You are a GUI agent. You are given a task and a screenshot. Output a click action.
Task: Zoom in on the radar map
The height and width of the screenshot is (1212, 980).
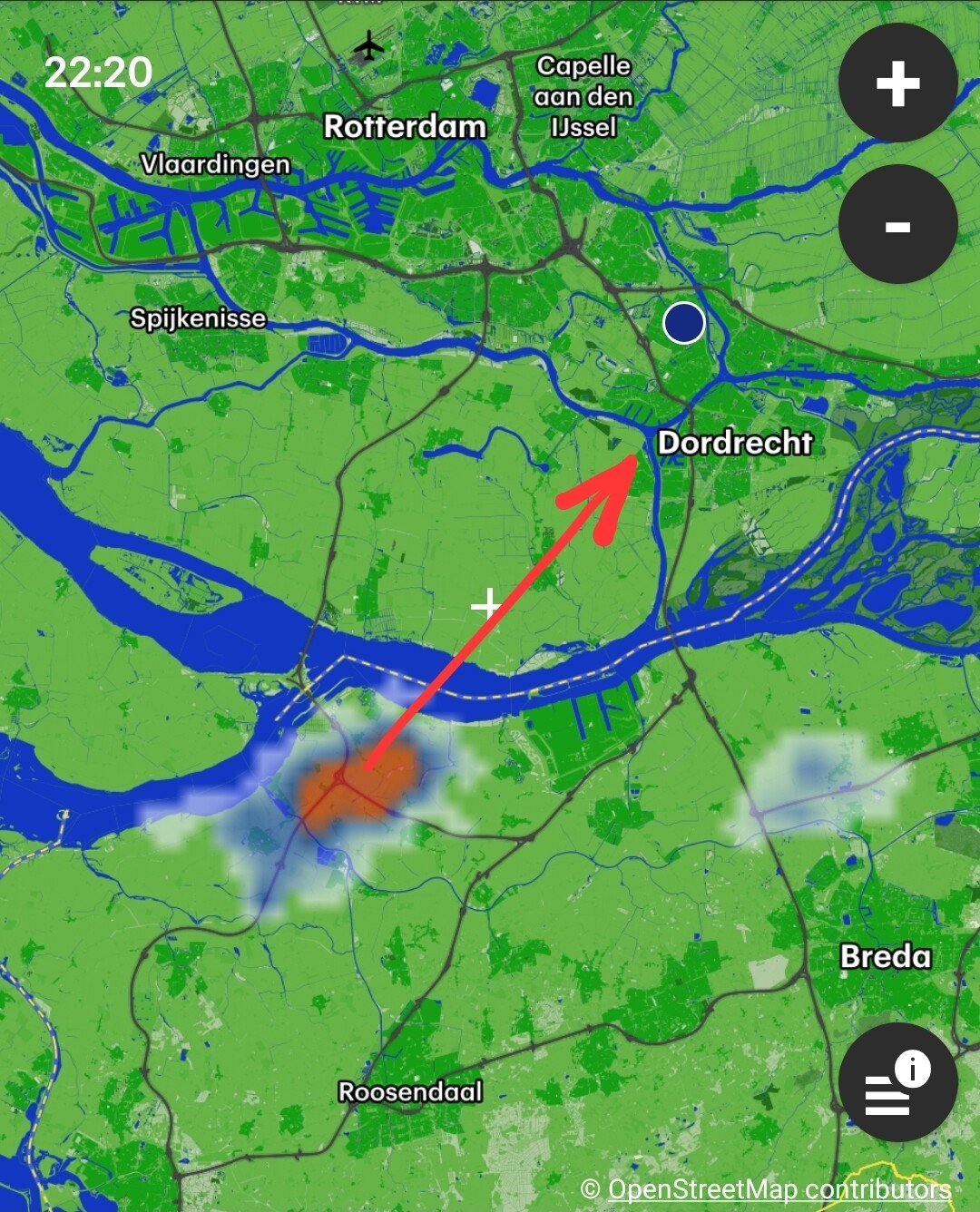[x=897, y=83]
